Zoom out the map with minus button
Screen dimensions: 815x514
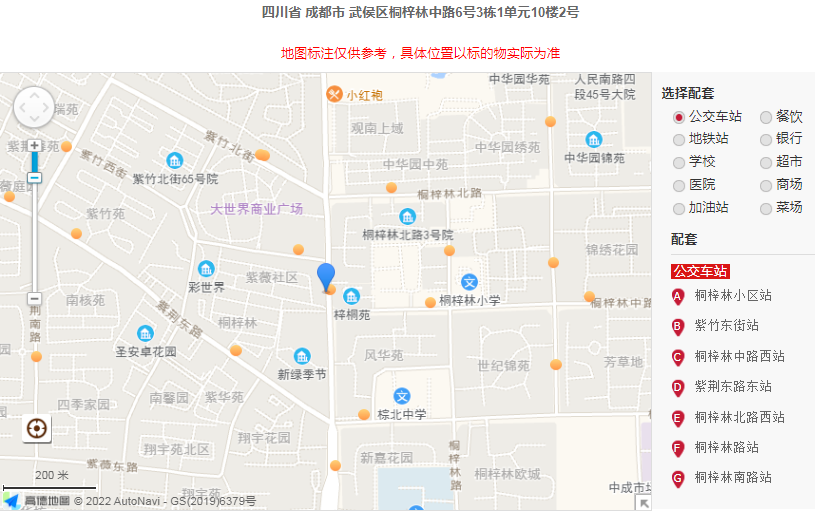pos(34,298)
